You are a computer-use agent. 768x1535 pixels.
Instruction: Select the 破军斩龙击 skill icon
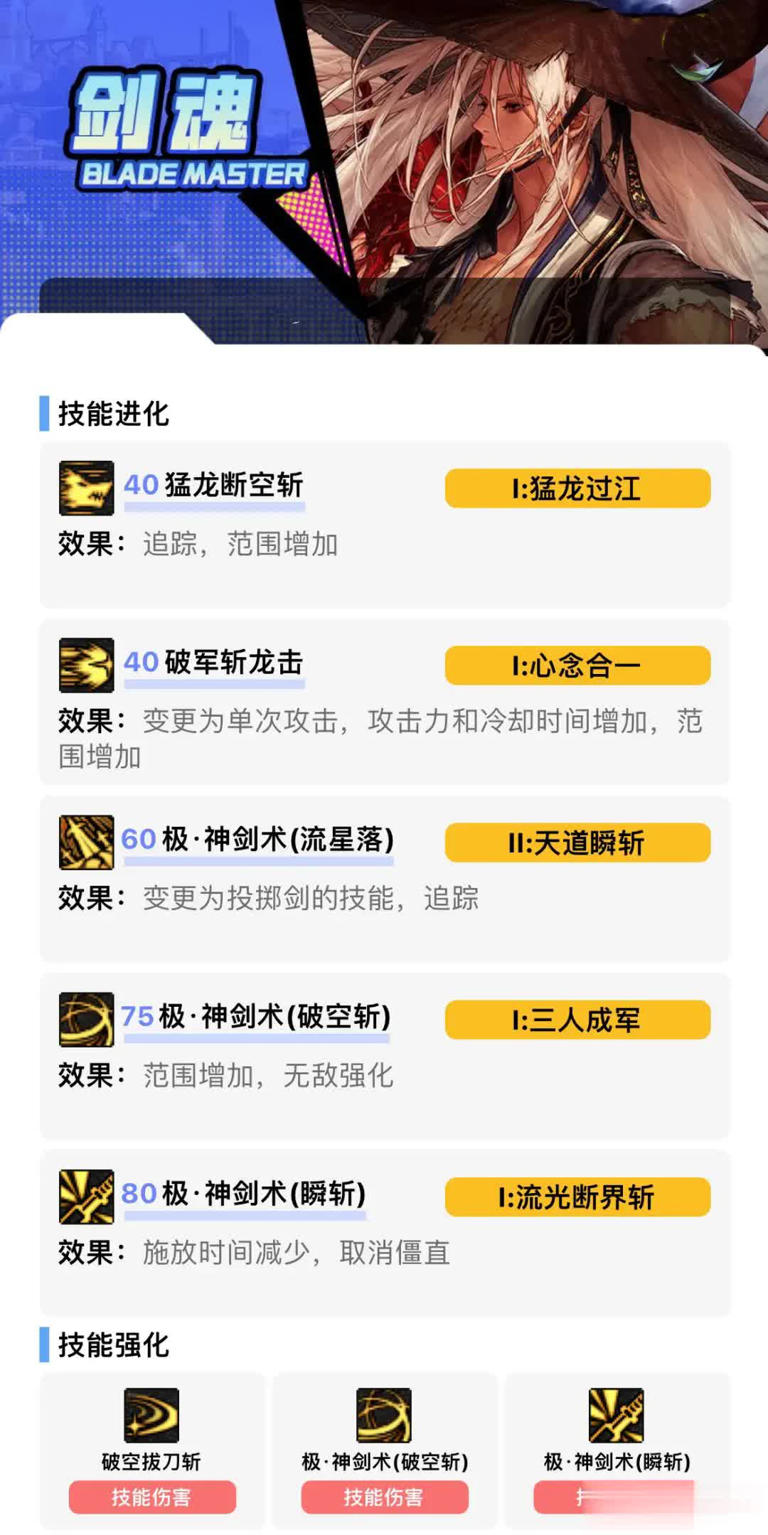point(86,665)
